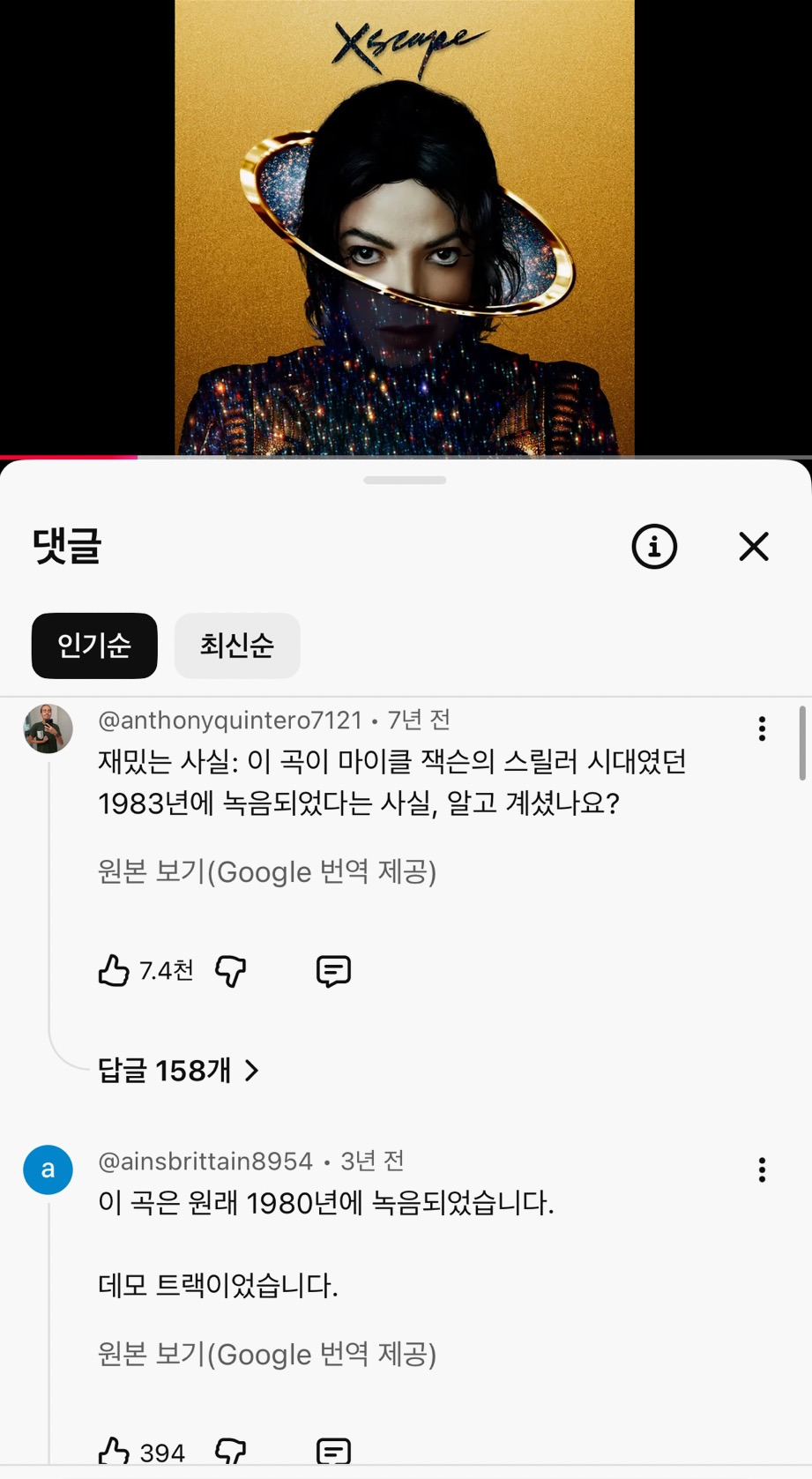View original text of ainsbrittain8954's comment
This screenshot has width=812, height=1479.
[x=267, y=1354]
